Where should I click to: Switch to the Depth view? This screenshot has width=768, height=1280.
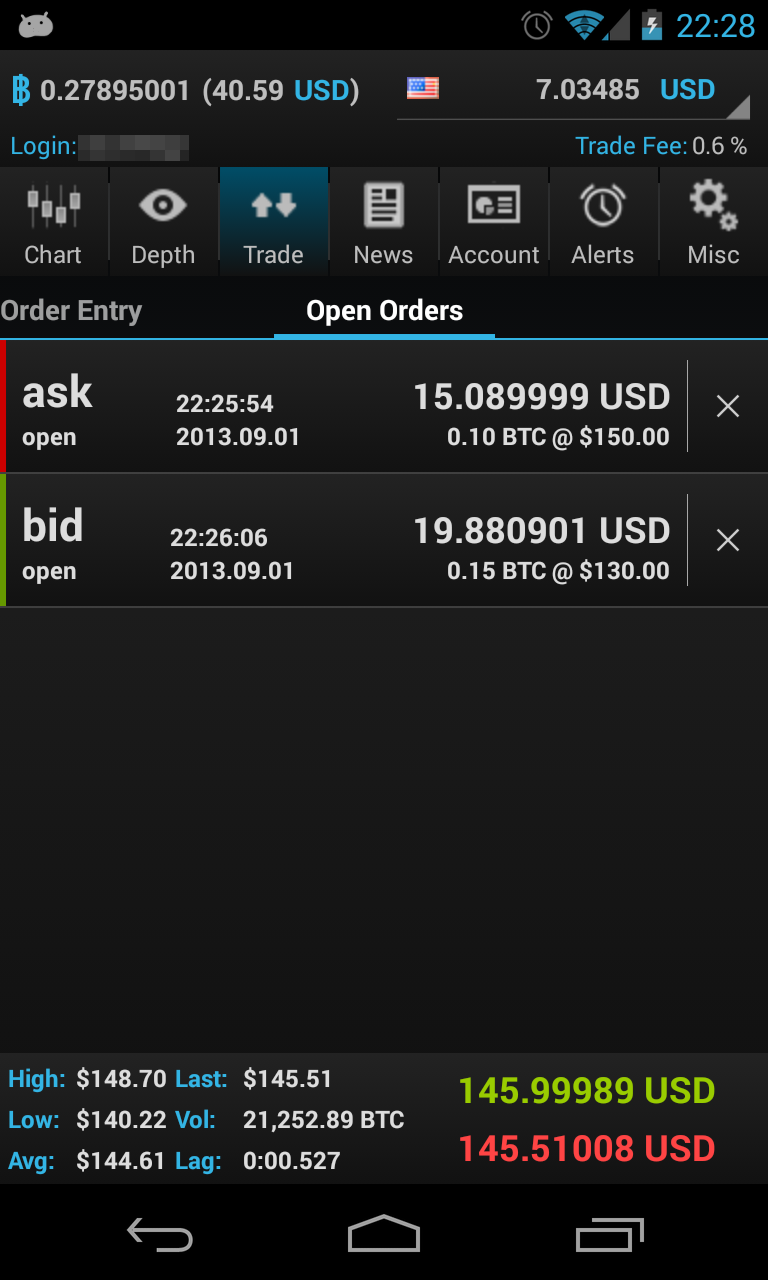coord(163,222)
